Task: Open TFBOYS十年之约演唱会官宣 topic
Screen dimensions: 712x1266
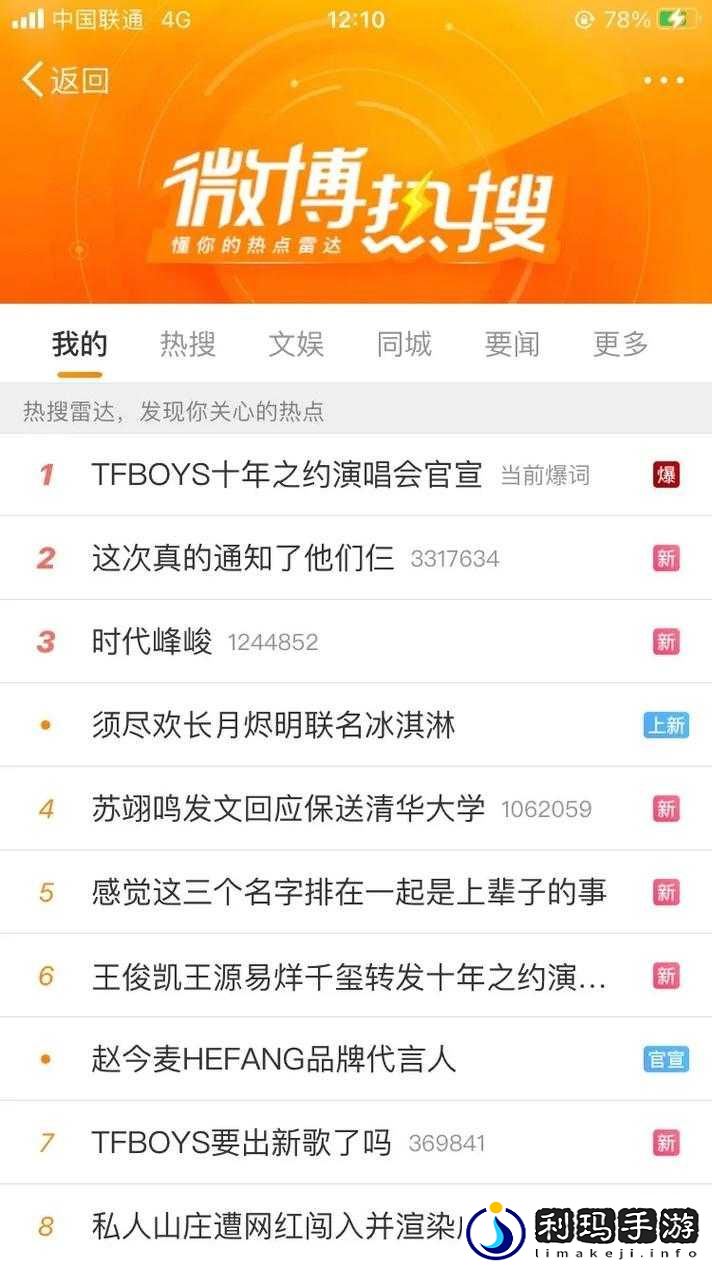Action: (356, 475)
